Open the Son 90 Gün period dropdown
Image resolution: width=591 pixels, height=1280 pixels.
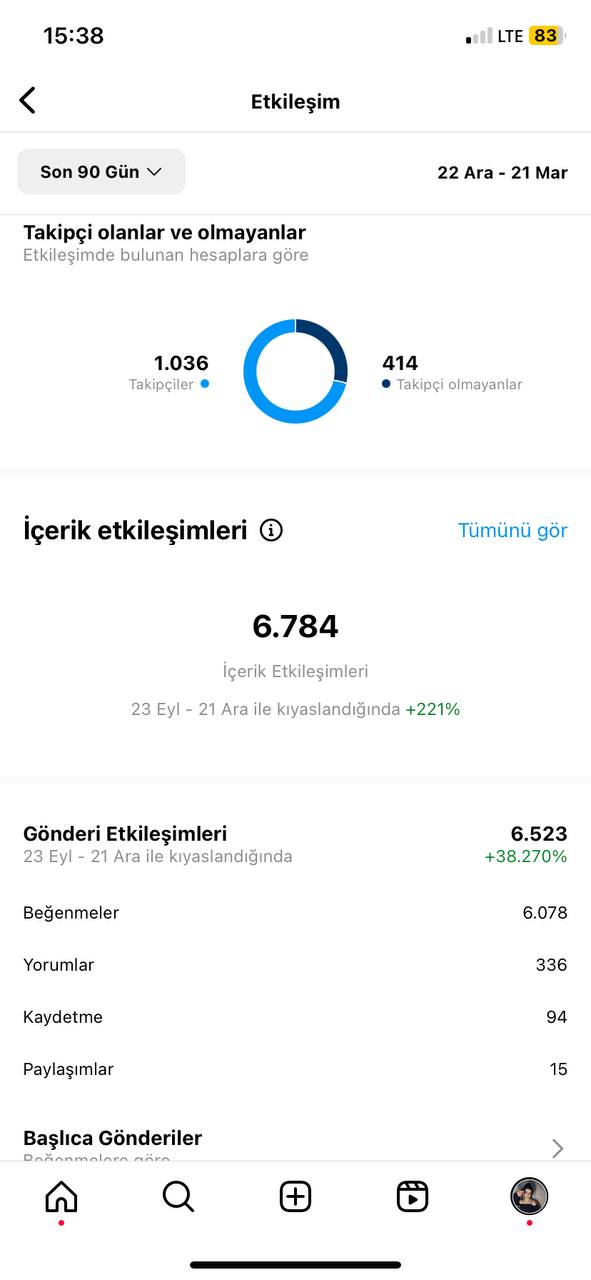click(101, 172)
